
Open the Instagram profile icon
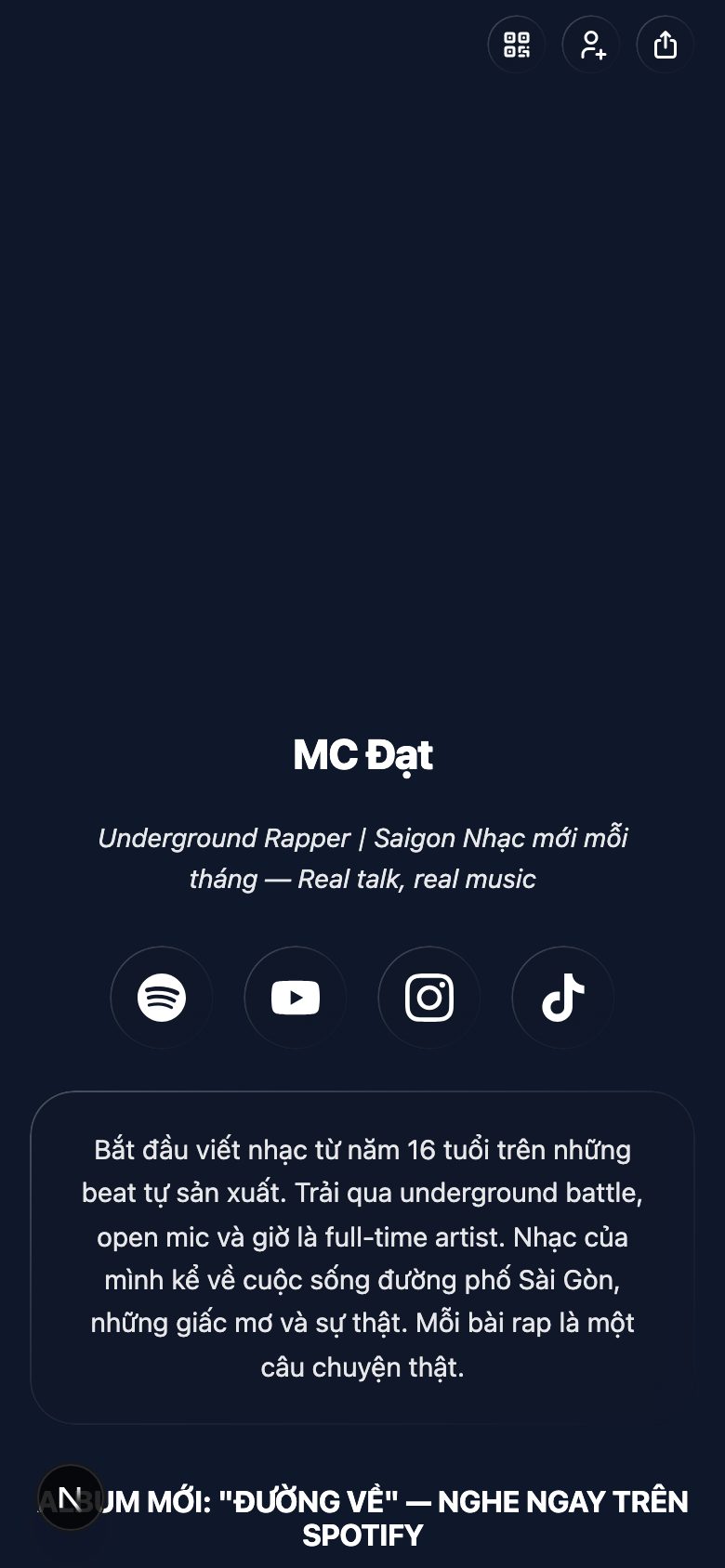tap(429, 998)
